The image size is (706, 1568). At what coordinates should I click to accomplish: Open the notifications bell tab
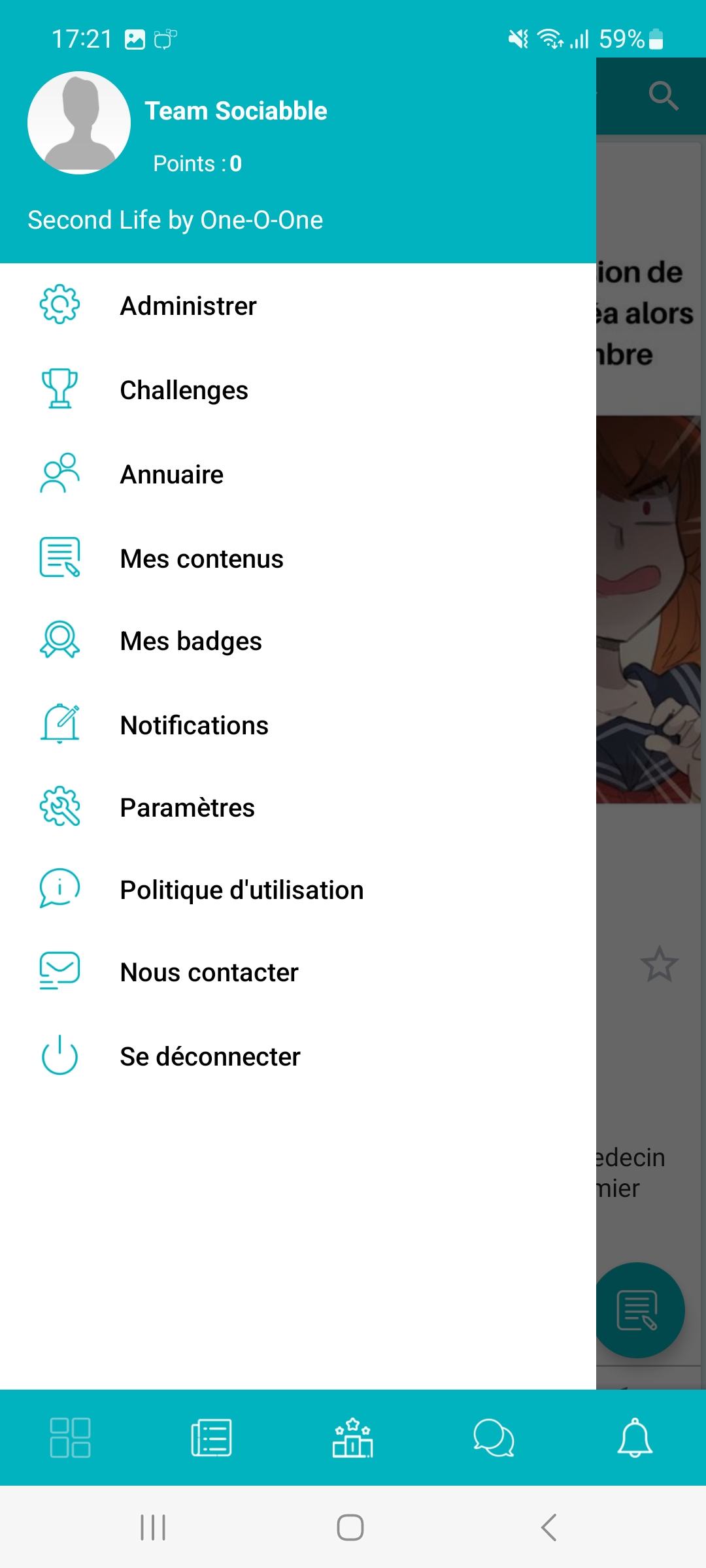635,1437
